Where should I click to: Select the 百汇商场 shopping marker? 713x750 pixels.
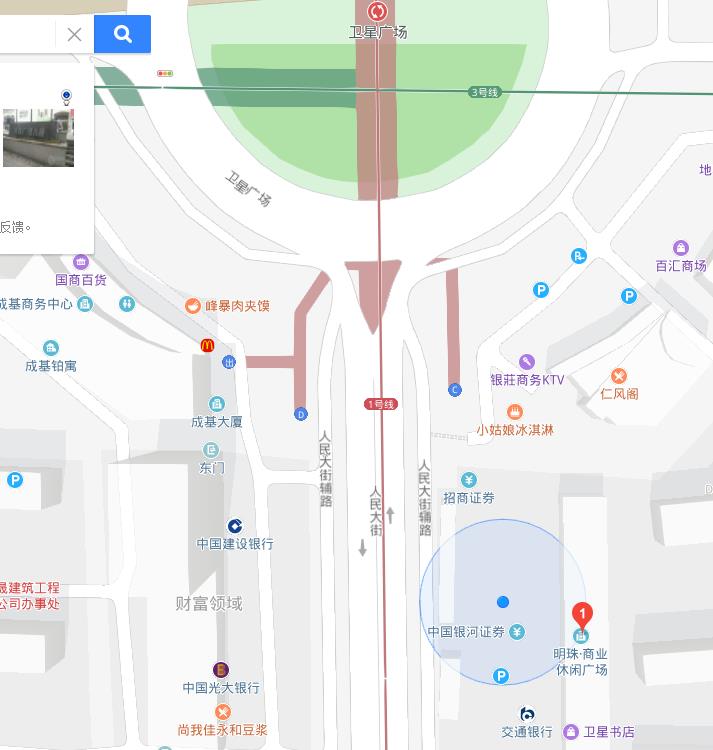click(681, 248)
